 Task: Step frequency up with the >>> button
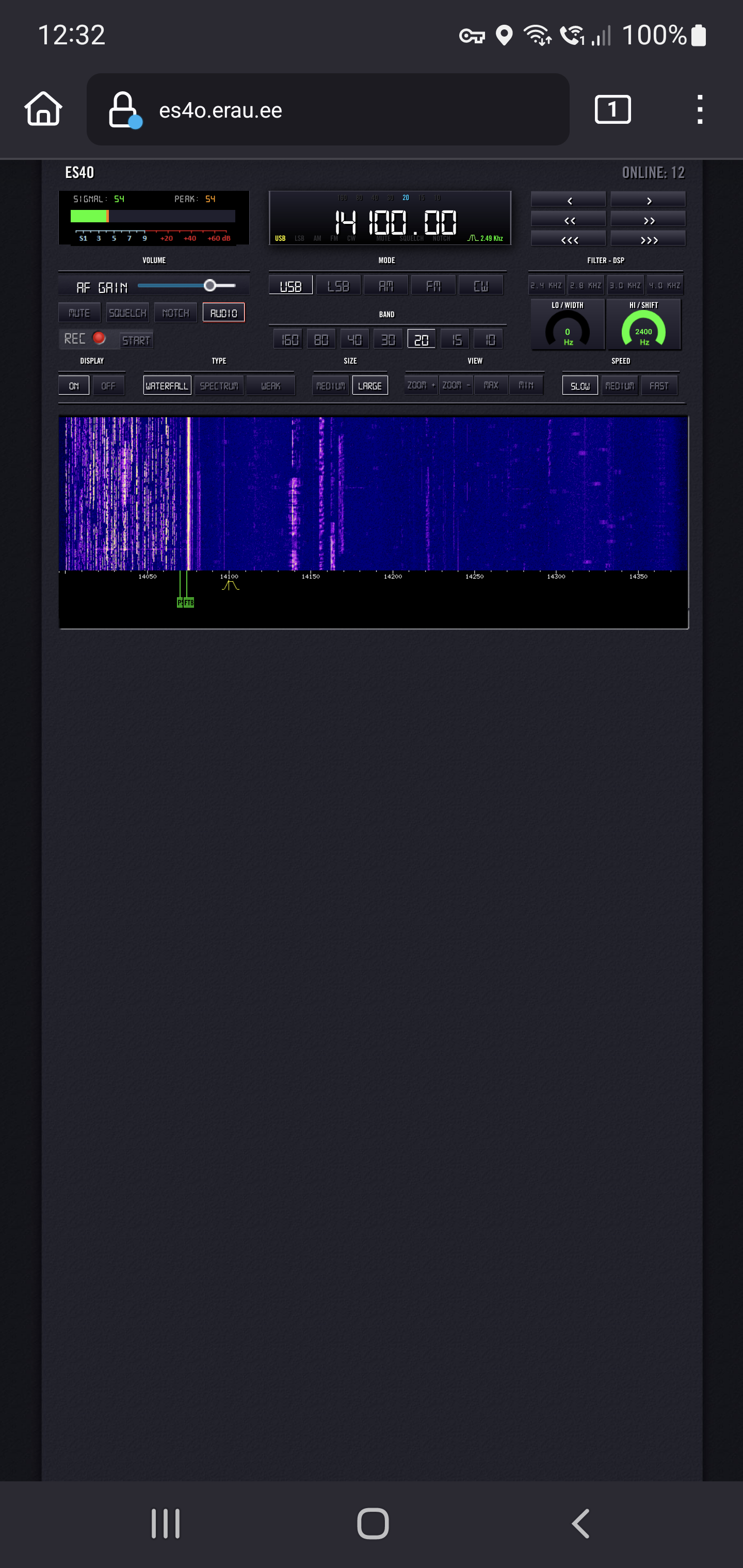[x=648, y=239]
